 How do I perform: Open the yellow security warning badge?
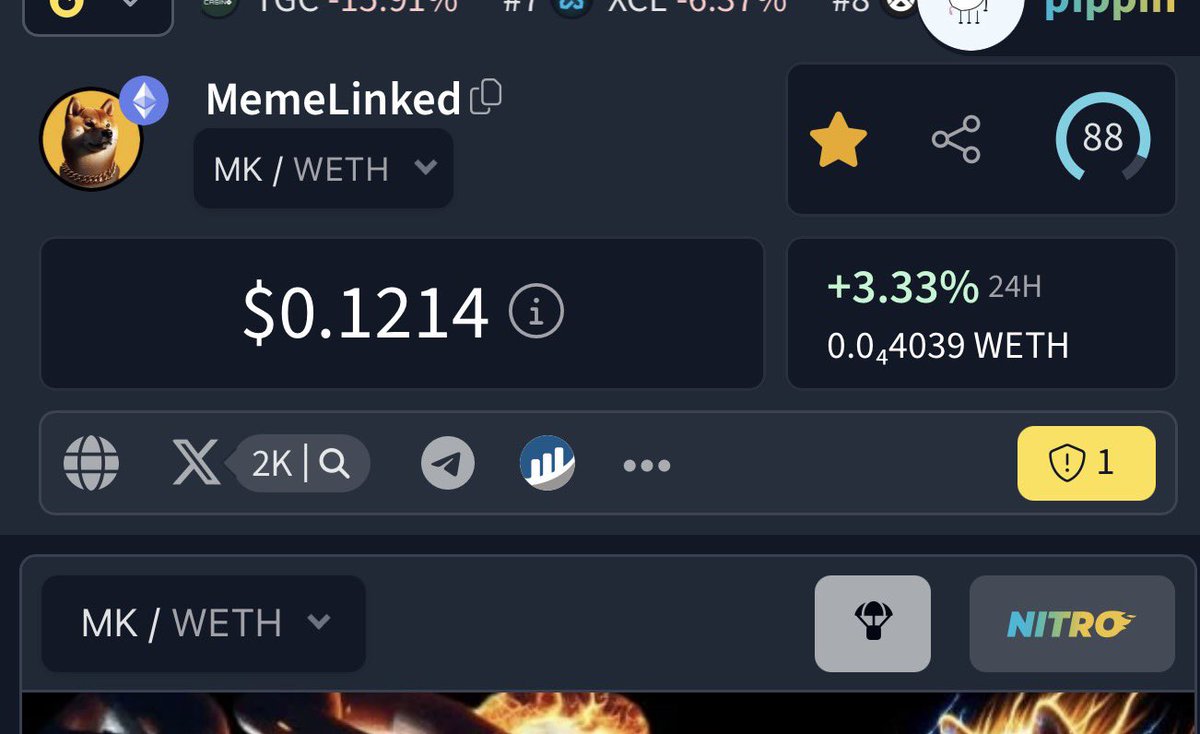(1086, 463)
